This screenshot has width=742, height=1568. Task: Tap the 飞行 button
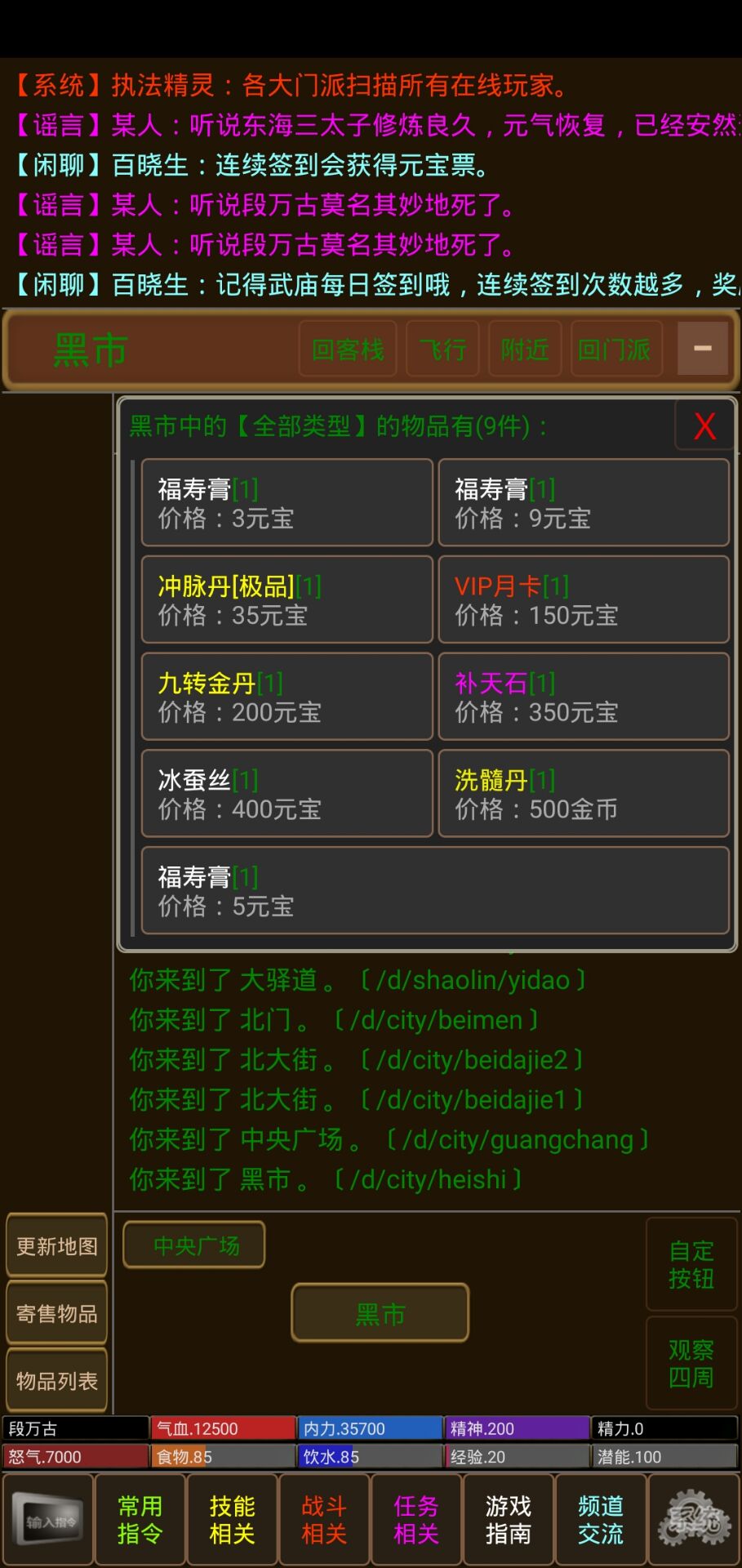pos(442,350)
